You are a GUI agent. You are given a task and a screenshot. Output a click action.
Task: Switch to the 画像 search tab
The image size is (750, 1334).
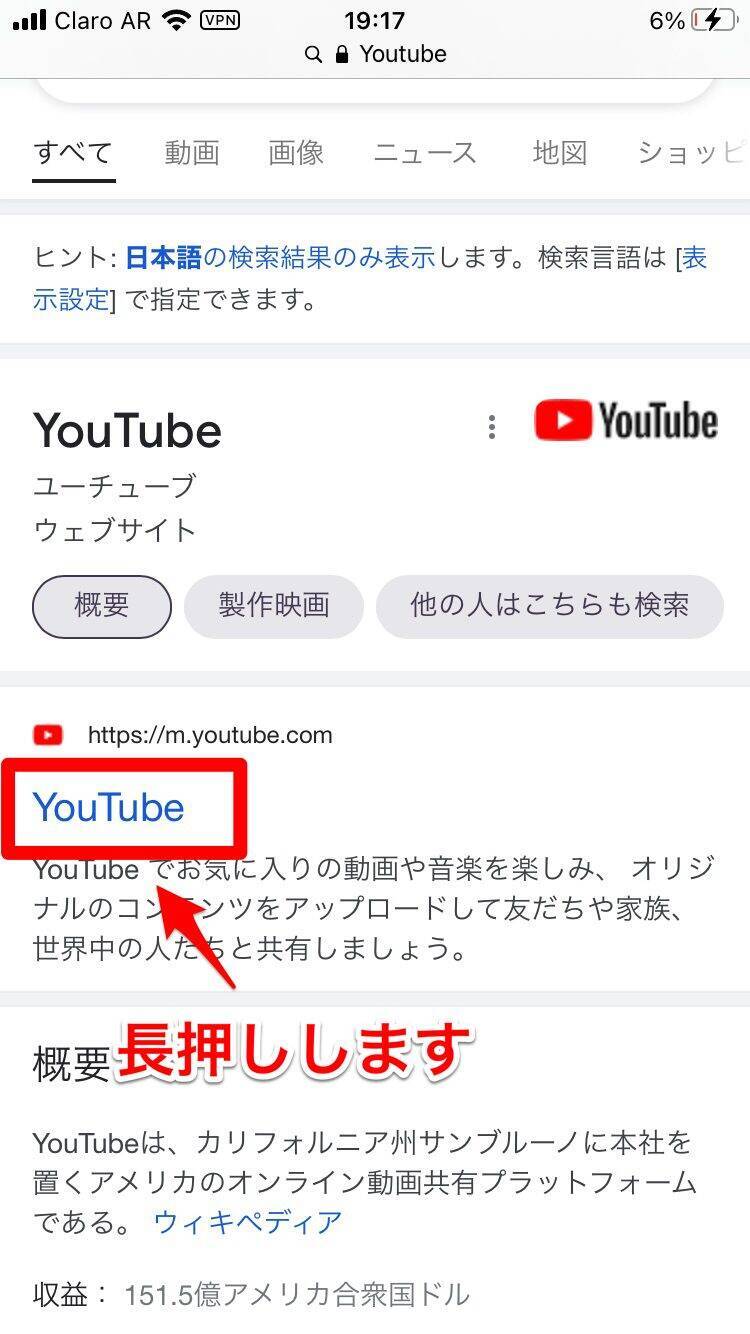pyautogui.click(x=296, y=153)
